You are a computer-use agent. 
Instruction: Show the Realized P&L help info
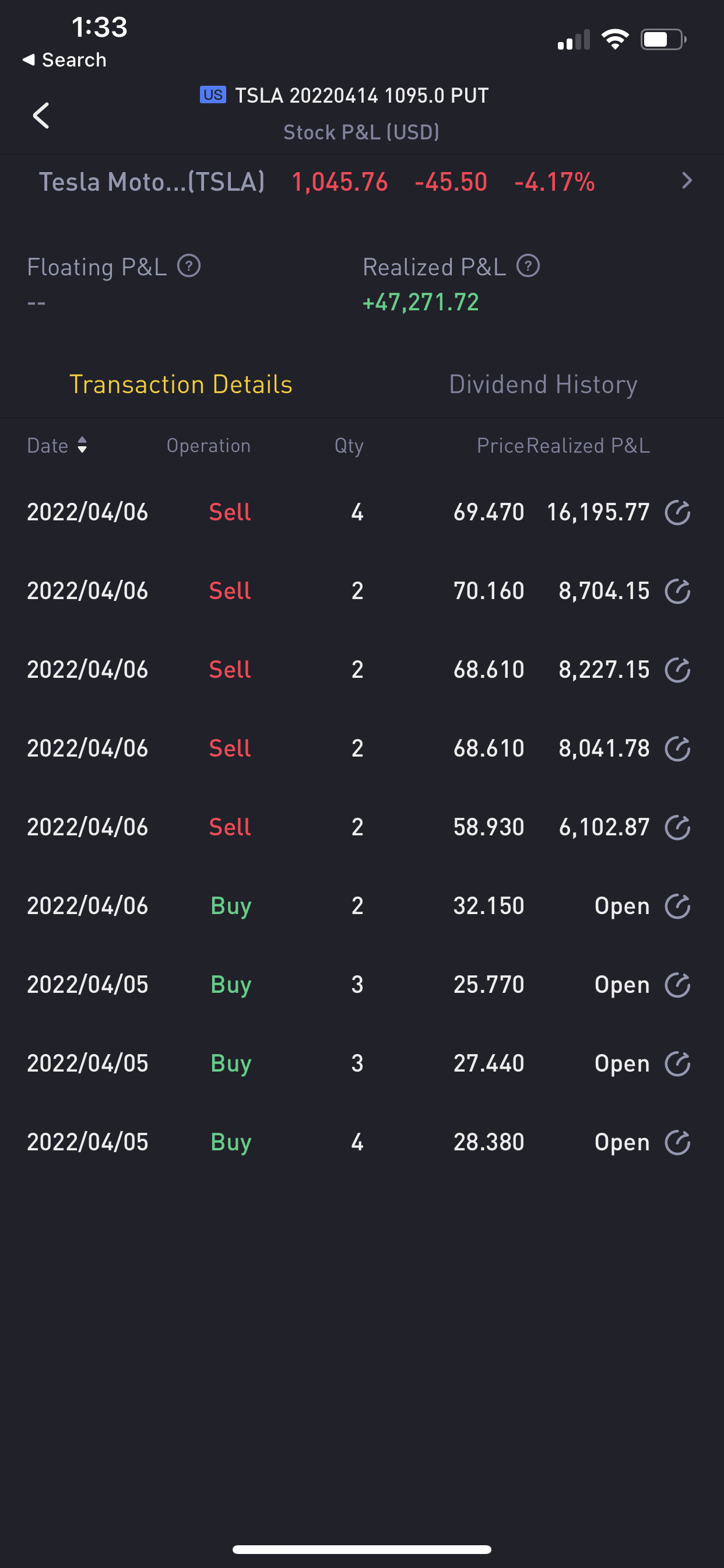pos(528,266)
